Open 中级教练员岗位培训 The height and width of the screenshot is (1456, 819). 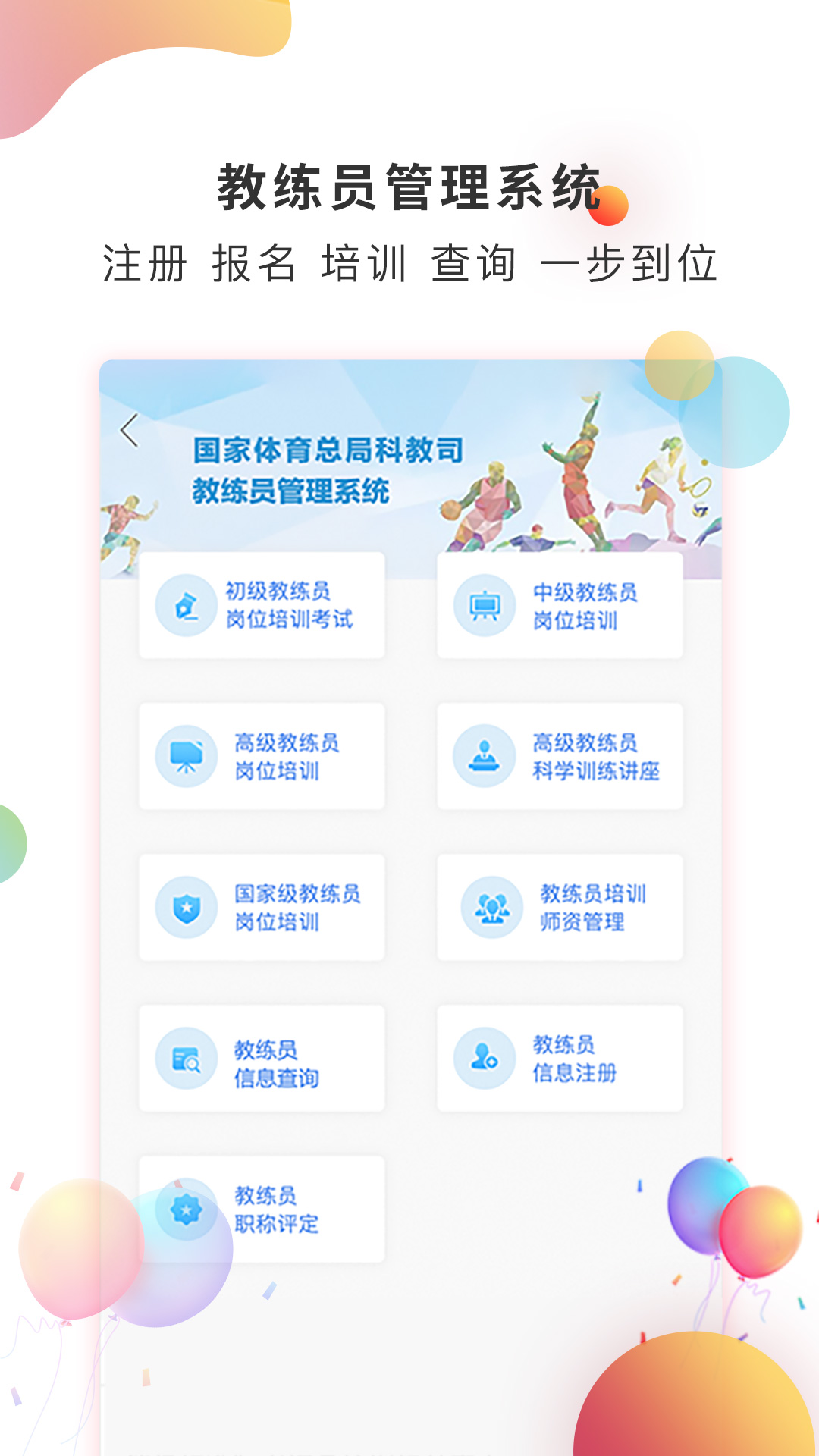[561, 604]
